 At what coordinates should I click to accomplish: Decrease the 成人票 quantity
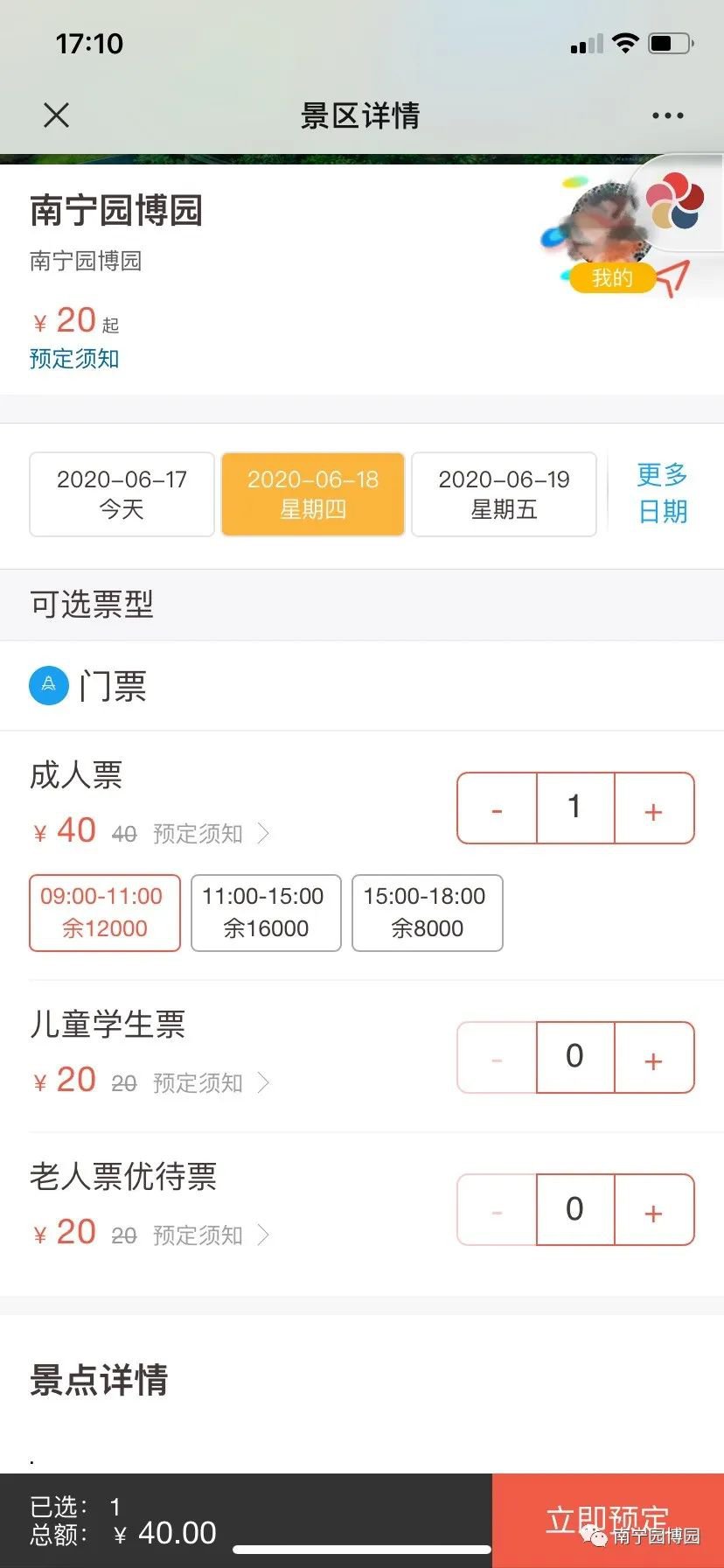[497, 808]
